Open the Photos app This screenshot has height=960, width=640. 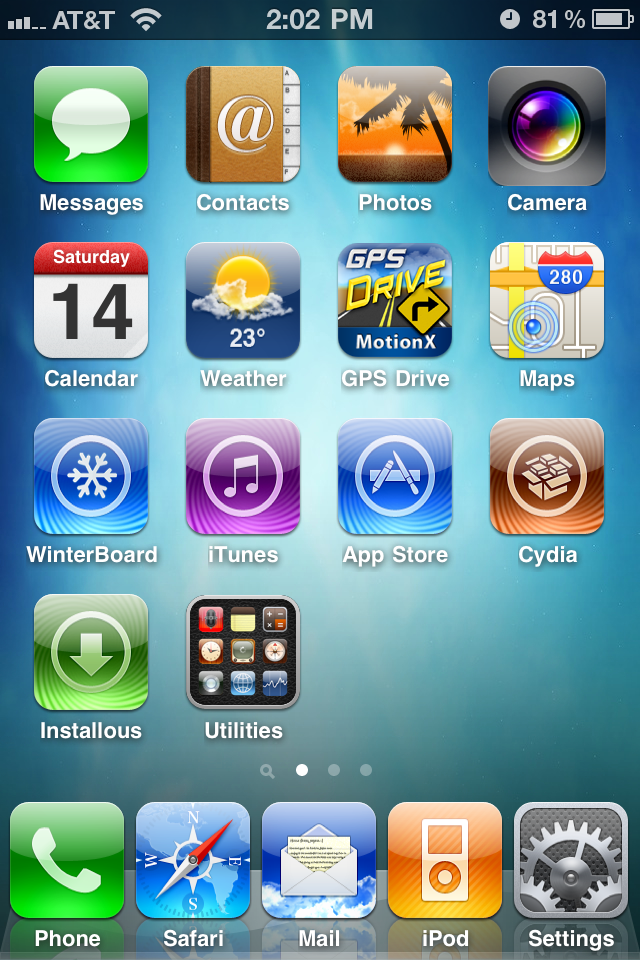[x=395, y=125]
